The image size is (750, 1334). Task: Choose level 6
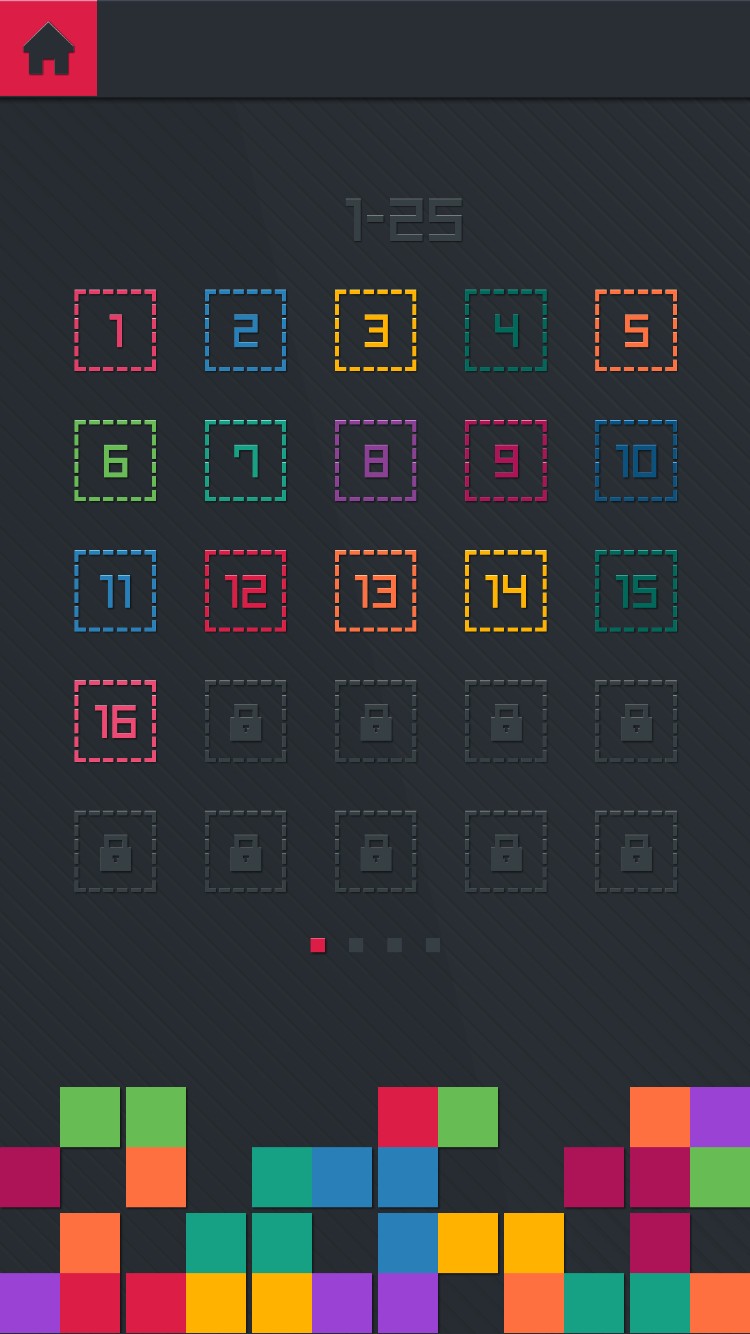coord(115,460)
